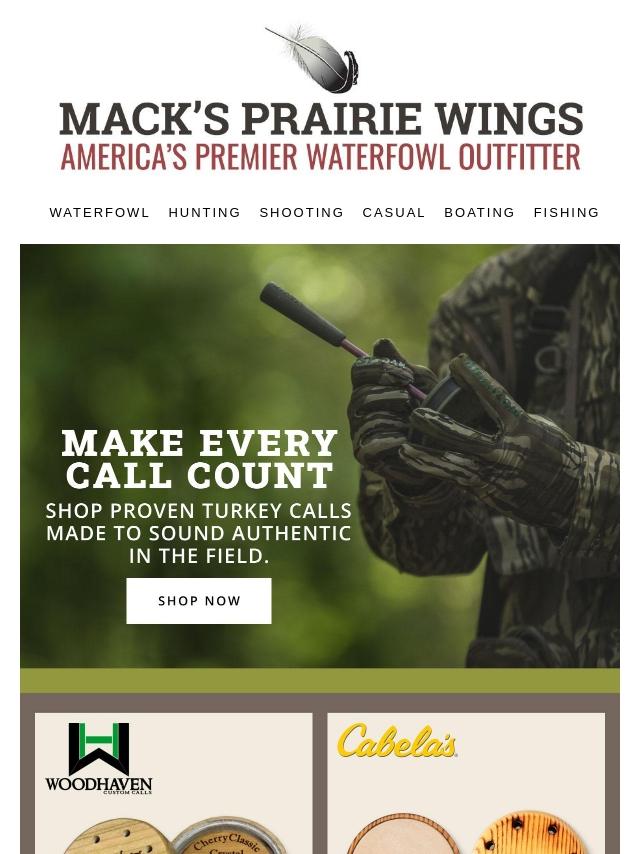Browse the Casual category

(393, 213)
